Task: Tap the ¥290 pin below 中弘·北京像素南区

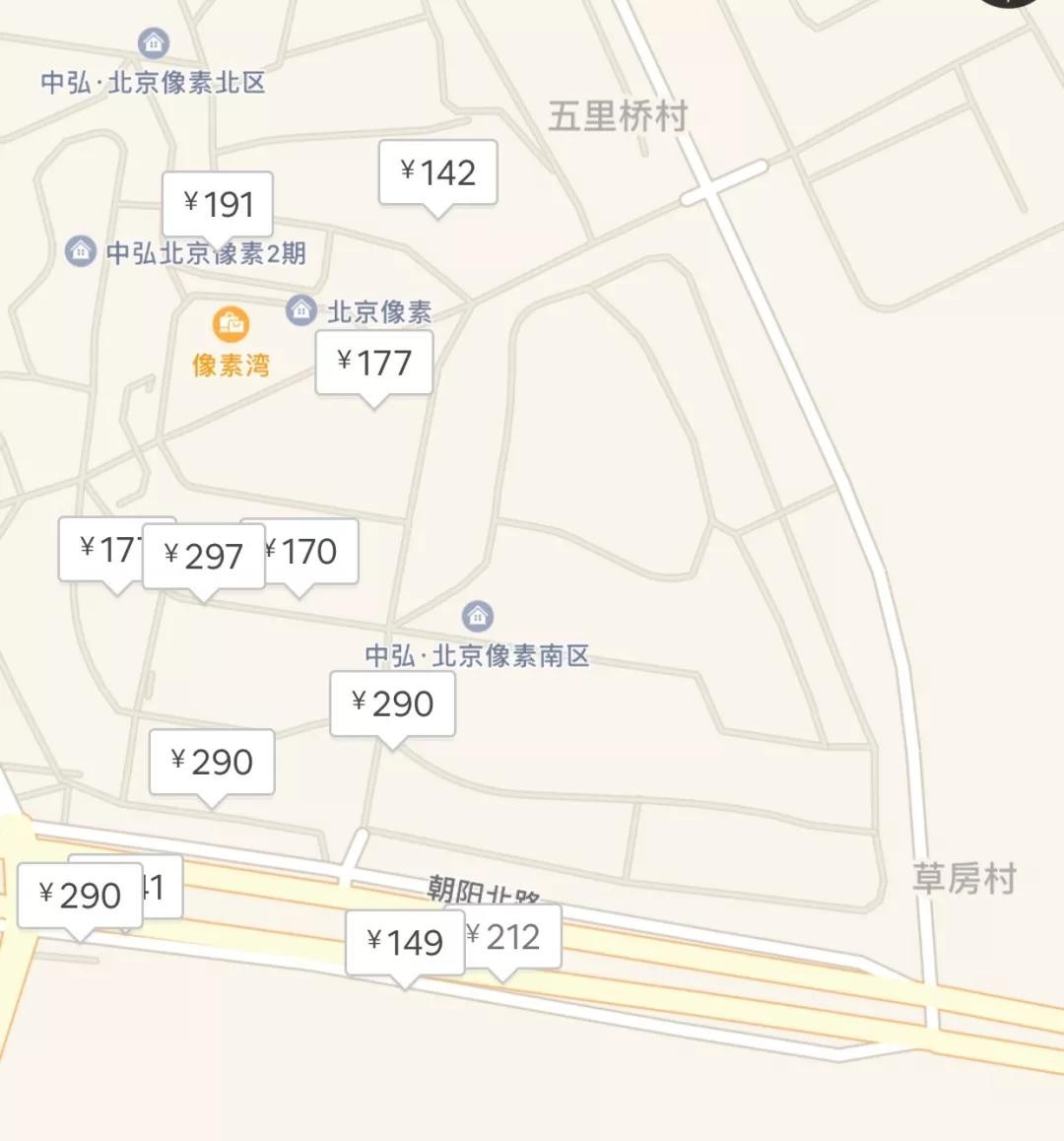Action: 392,705
